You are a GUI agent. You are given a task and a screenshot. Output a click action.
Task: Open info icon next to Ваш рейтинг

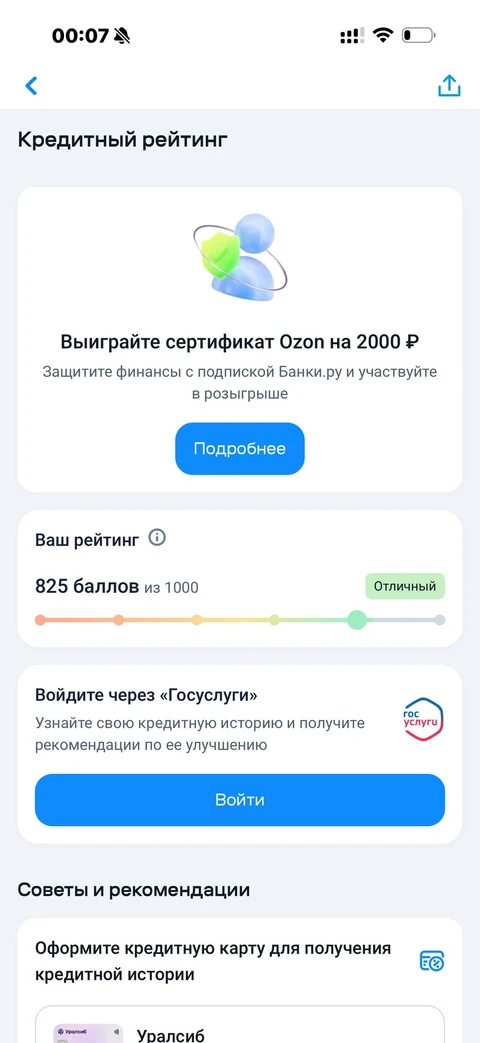(x=157, y=538)
